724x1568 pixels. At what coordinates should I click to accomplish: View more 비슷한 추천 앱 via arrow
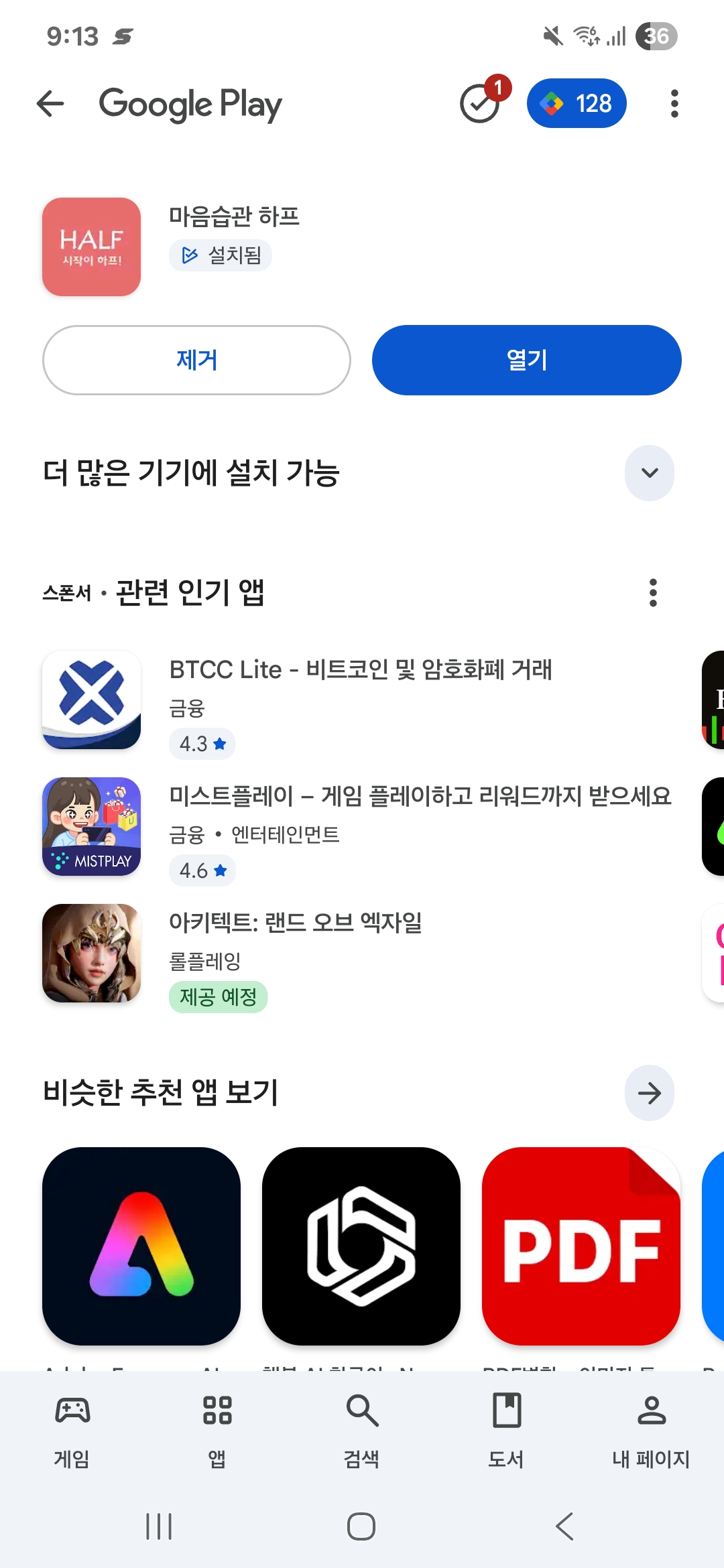point(649,1093)
